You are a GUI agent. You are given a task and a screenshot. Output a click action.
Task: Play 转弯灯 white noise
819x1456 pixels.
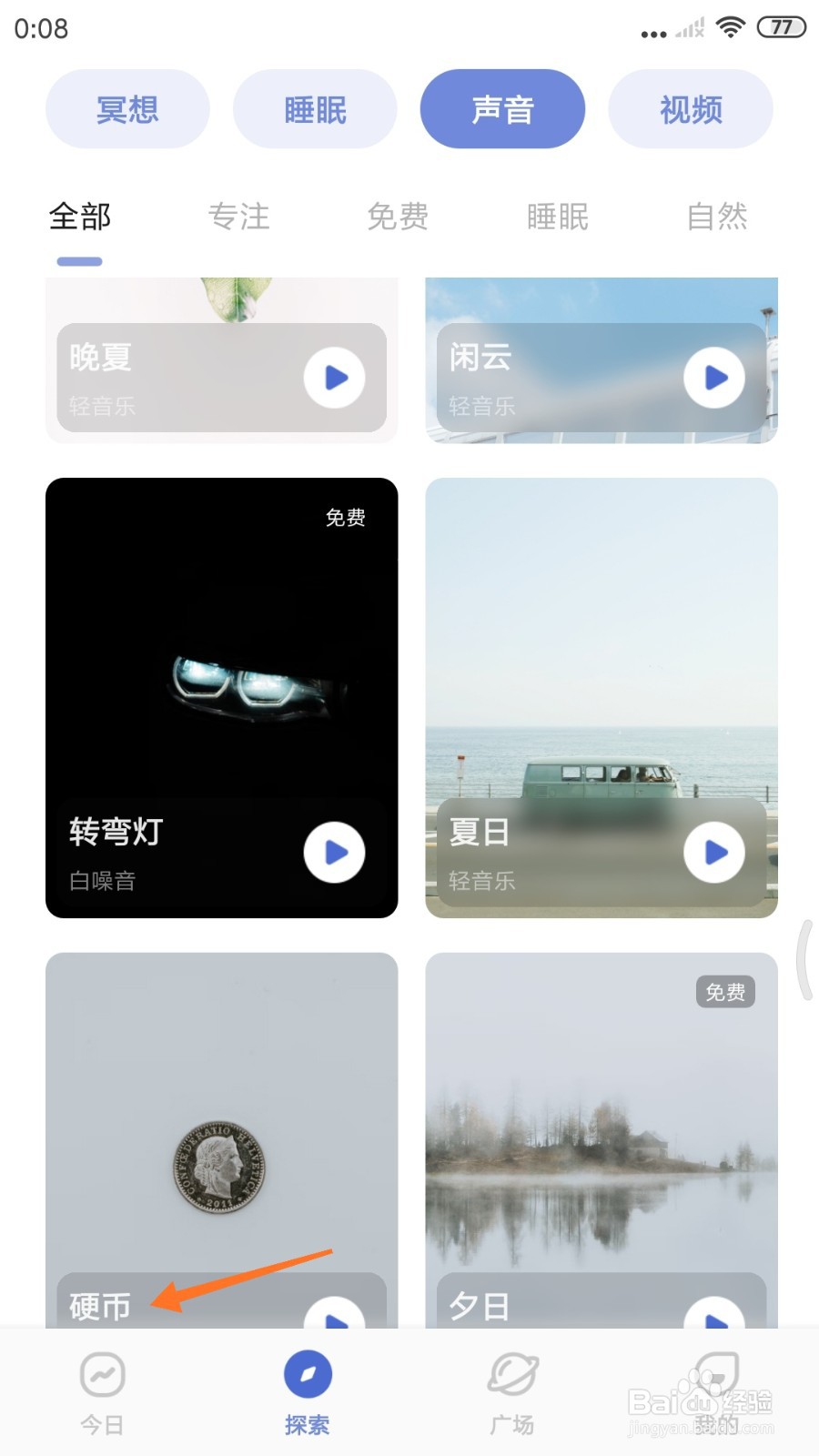tap(334, 853)
